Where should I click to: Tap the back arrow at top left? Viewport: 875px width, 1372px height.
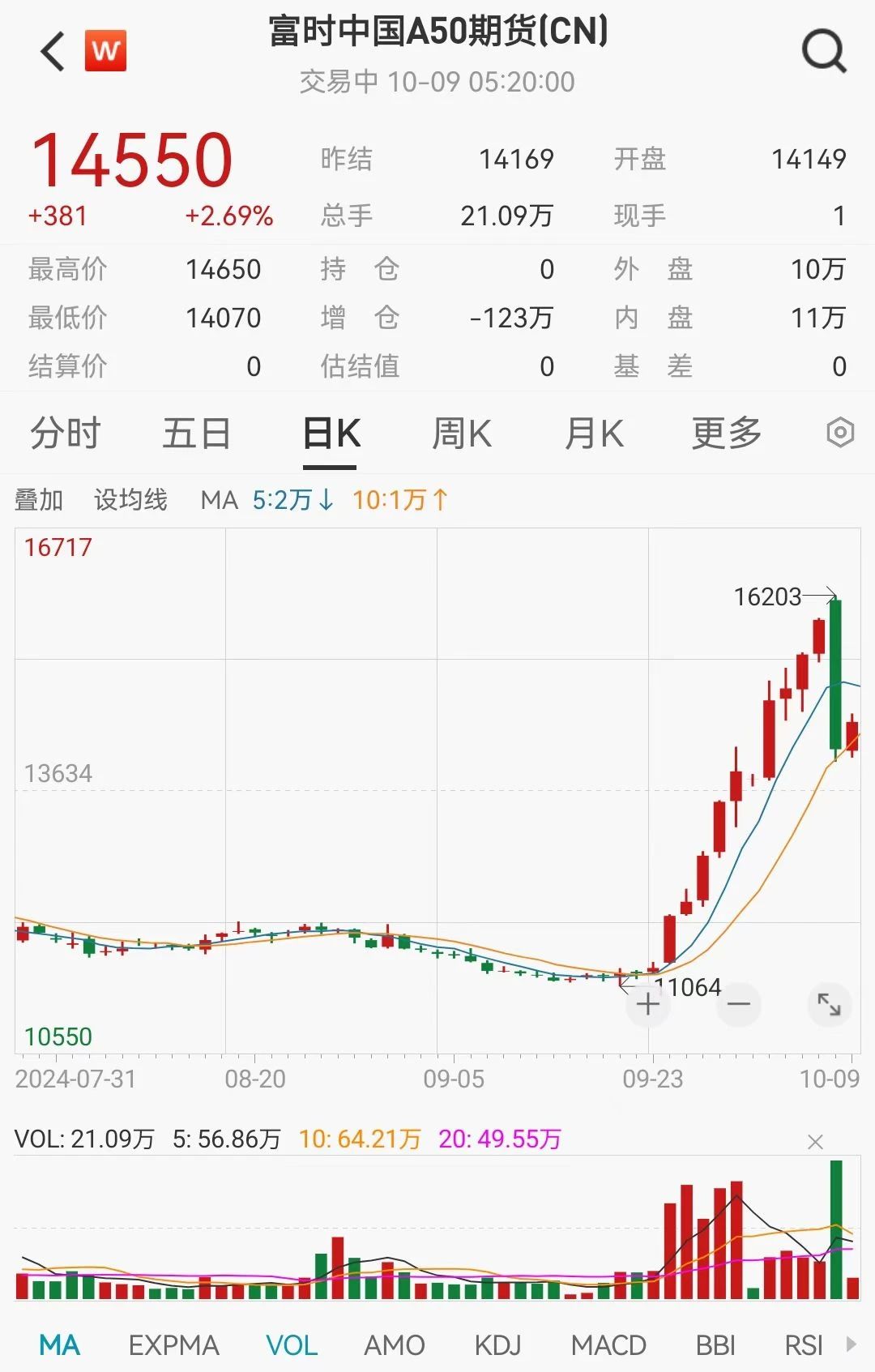coord(51,49)
